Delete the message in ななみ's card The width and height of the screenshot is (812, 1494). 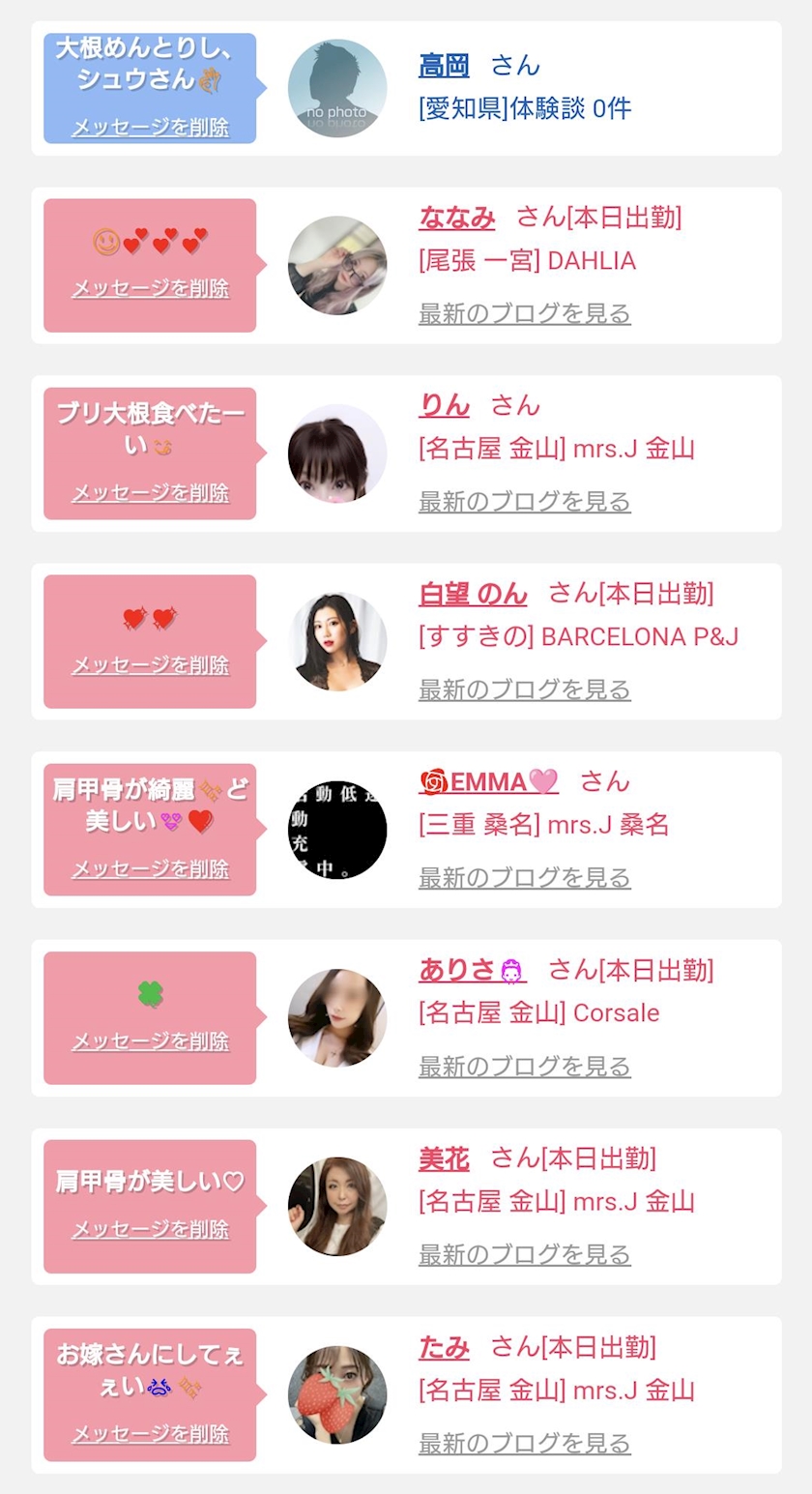coord(150,288)
